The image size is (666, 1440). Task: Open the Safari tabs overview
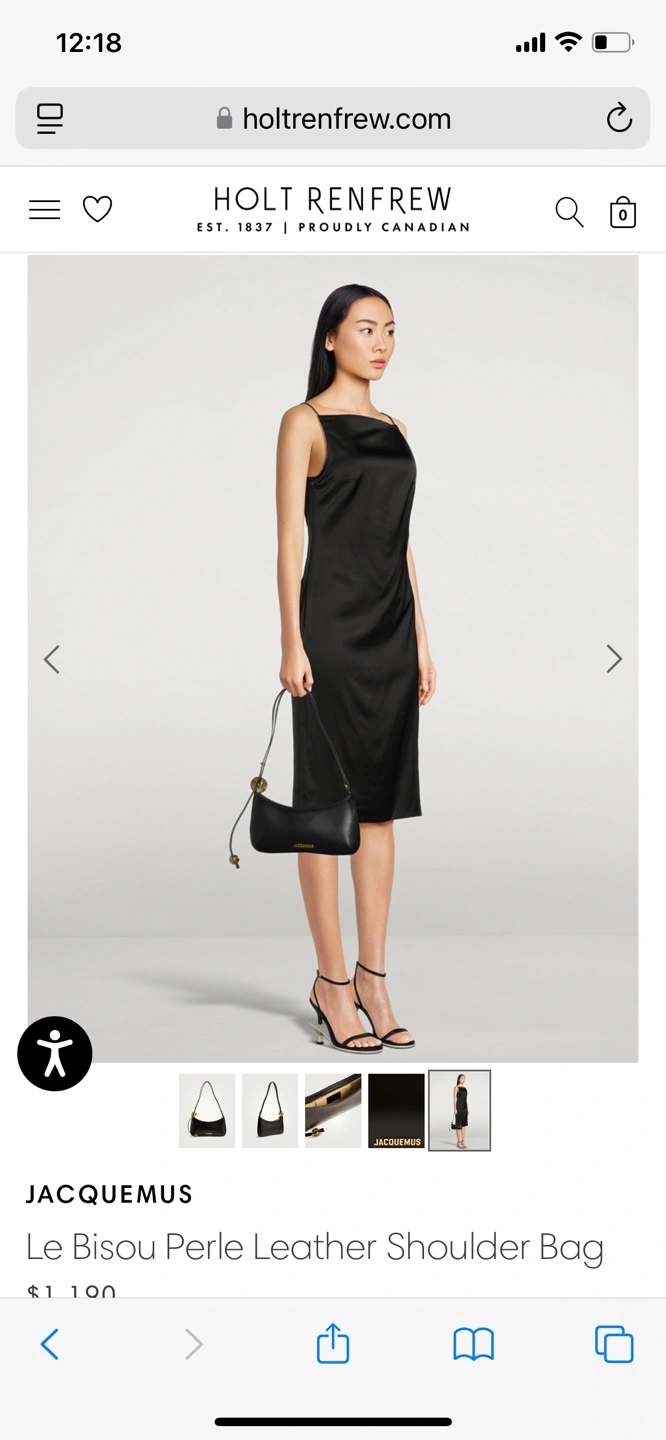pyautogui.click(x=614, y=1344)
